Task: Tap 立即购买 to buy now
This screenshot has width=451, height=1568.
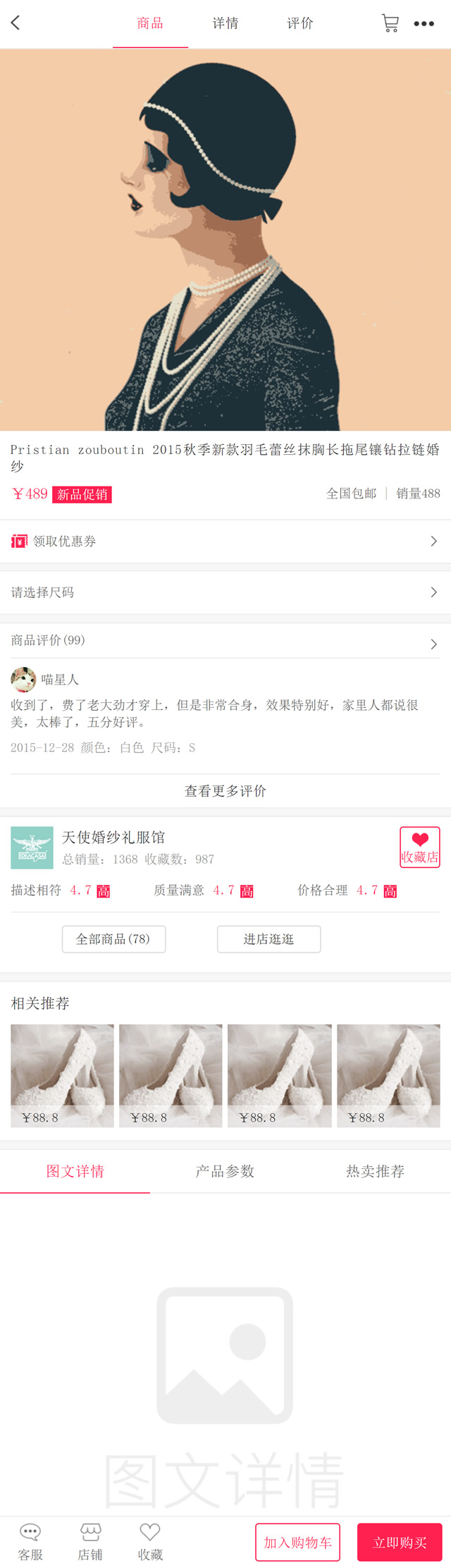Action: click(400, 1543)
